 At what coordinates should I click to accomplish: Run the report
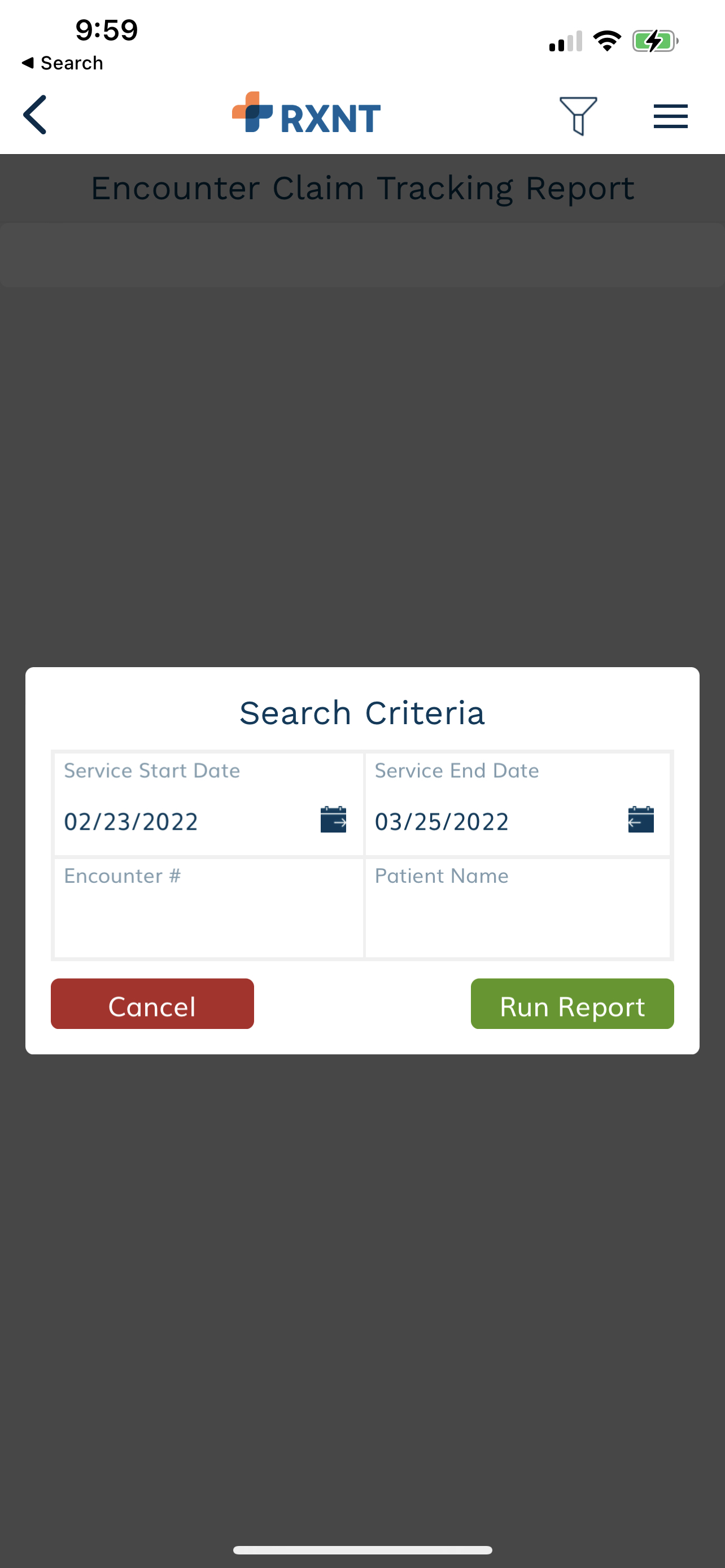[x=572, y=1004]
